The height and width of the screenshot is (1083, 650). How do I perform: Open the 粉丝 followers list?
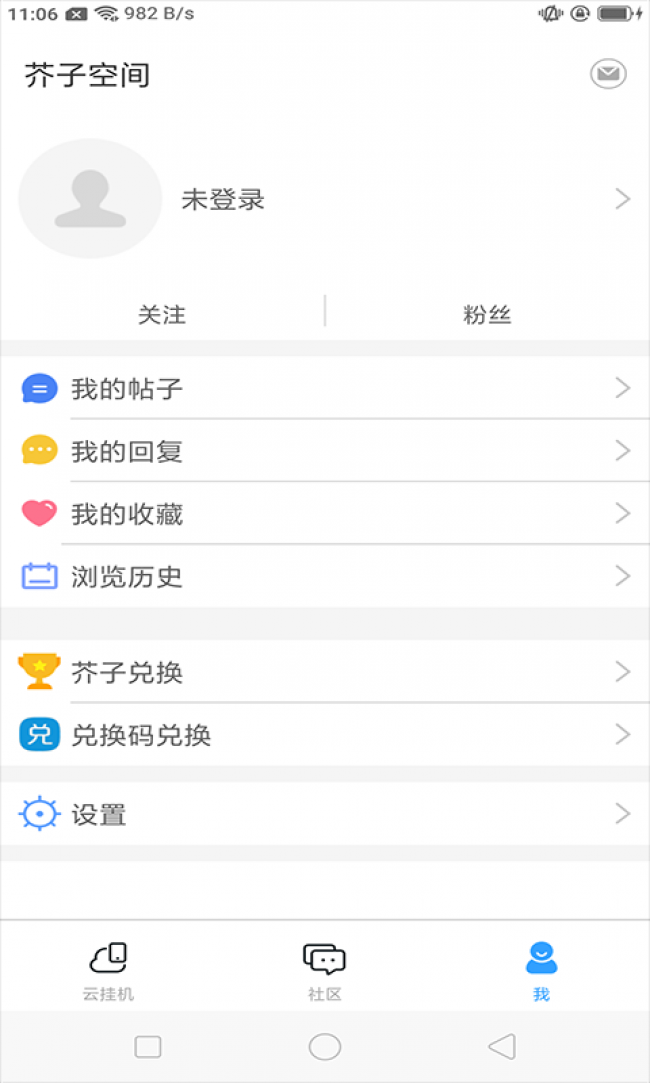point(487,315)
